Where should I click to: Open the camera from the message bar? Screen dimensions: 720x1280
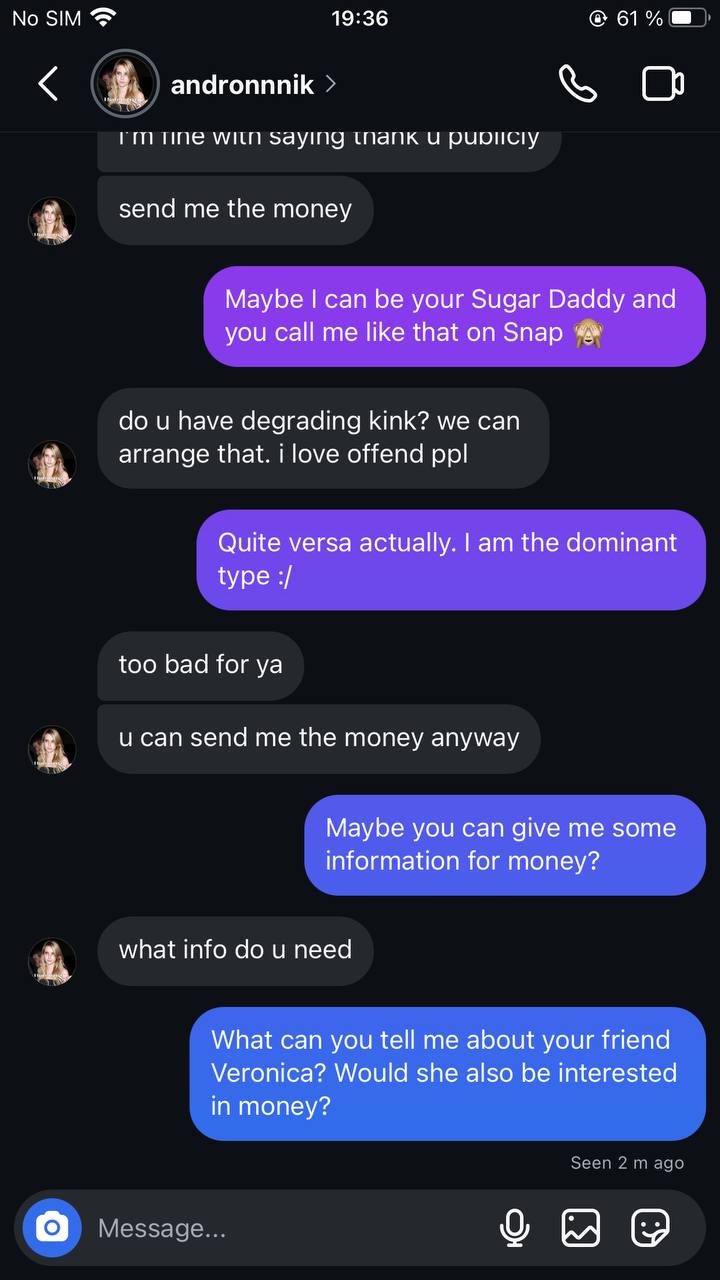pos(52,1227)
